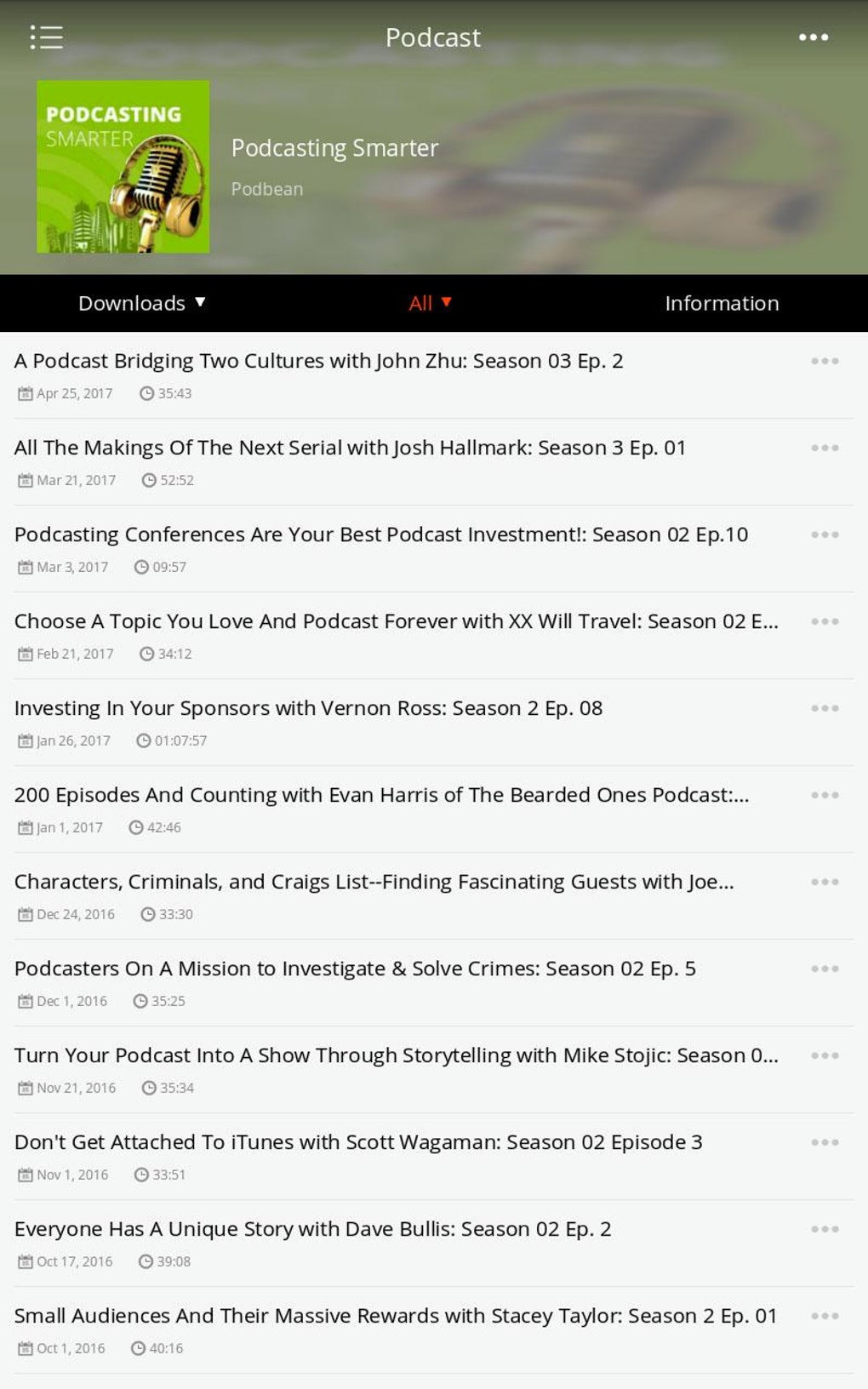Viewport: 868px width, 1389px height.
Task: Expand the Downloads dropdown
Action: coord(141,303)
